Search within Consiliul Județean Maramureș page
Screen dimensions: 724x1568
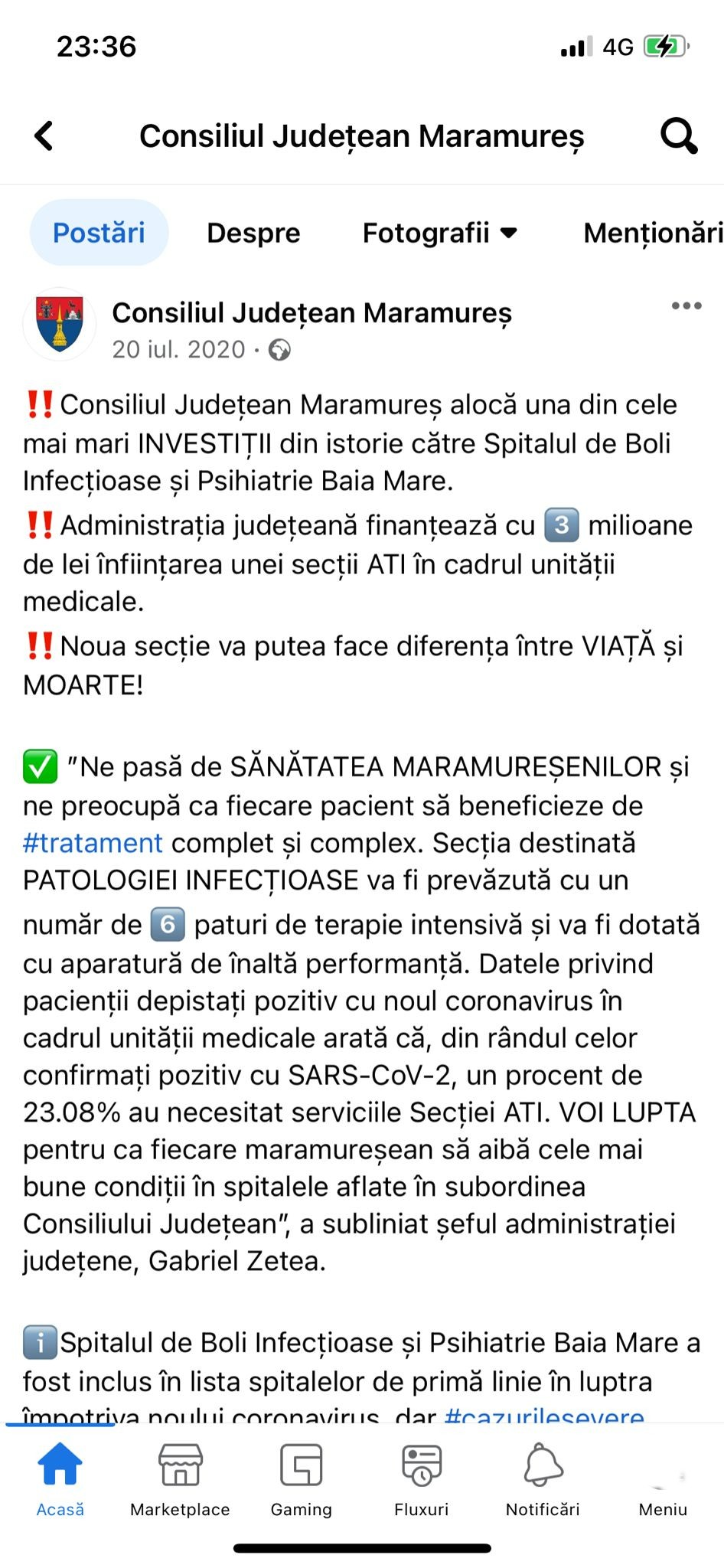[678, 136]
